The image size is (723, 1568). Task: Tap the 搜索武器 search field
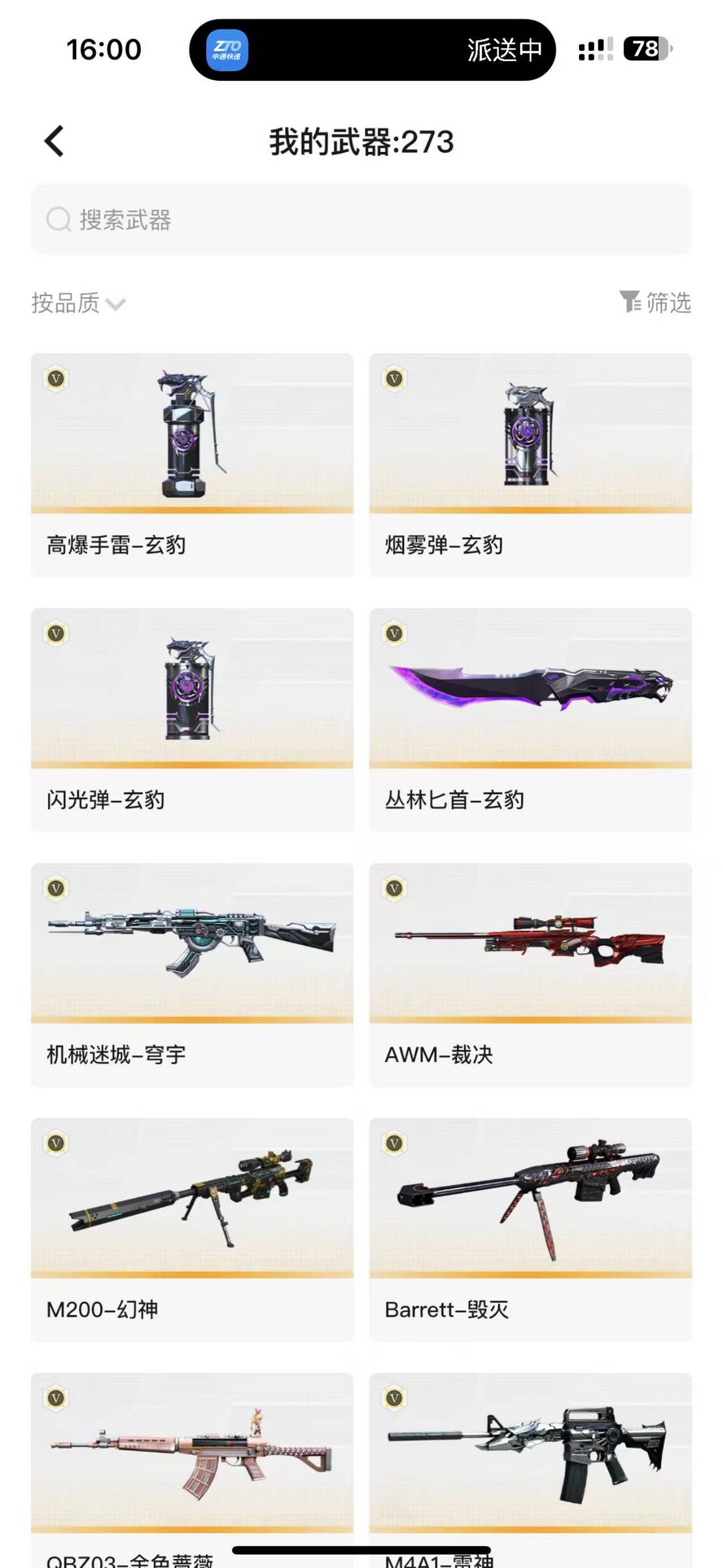(x=361, y=219)
